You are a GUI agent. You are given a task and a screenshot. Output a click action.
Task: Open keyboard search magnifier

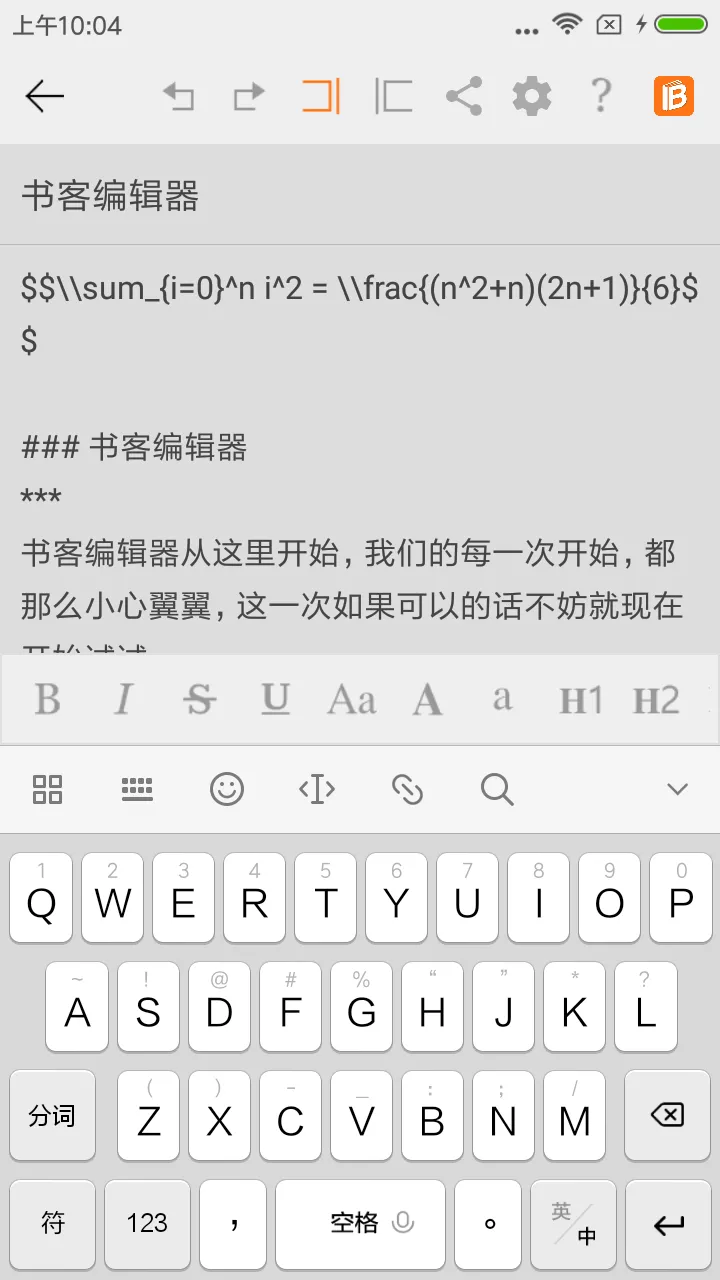pyautogui.click(x=497, y=789)
